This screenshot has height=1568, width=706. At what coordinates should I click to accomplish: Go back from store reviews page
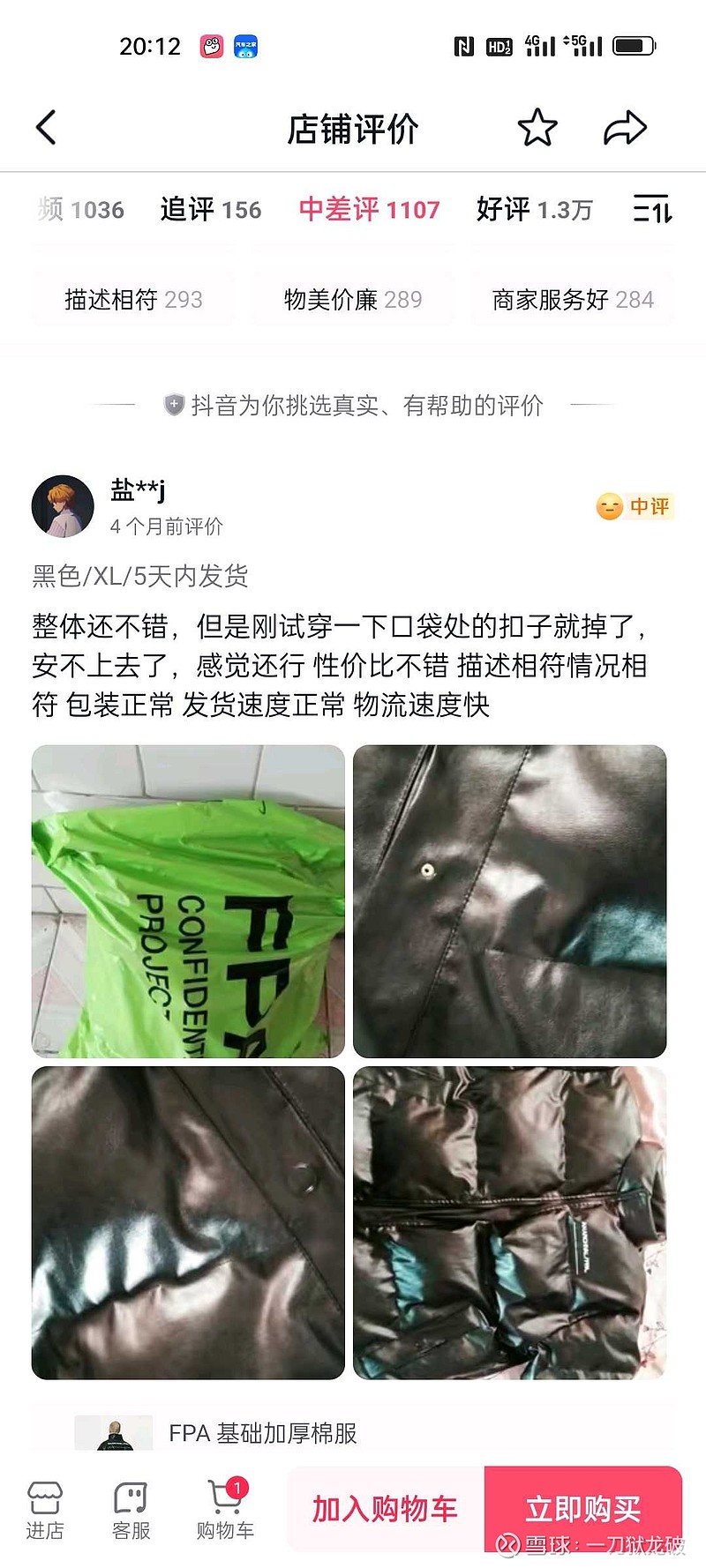point(46,128)
